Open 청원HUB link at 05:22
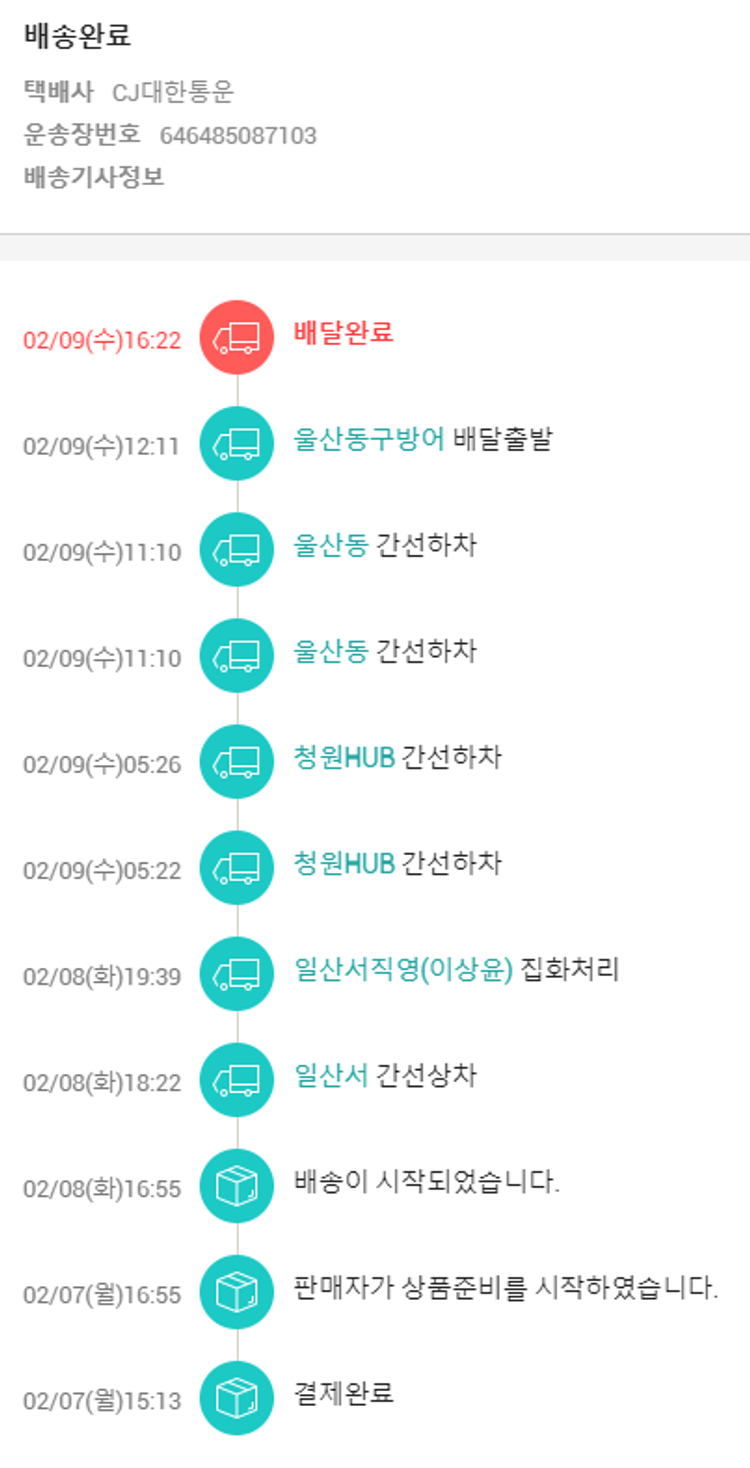The image size is (750, 1468). point(344,864)
